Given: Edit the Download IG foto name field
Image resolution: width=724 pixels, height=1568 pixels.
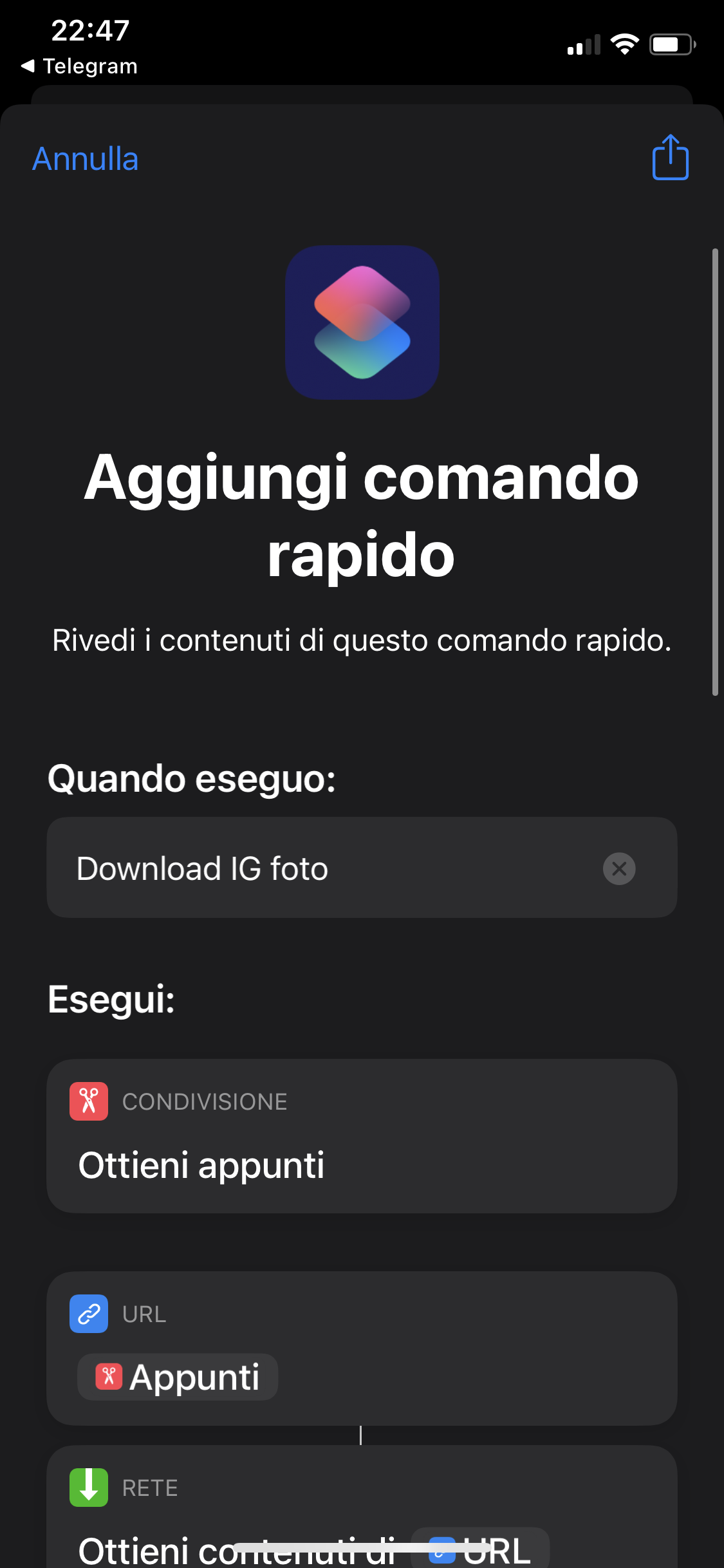Looking at the screenshot, I should (x=322, y=868).
